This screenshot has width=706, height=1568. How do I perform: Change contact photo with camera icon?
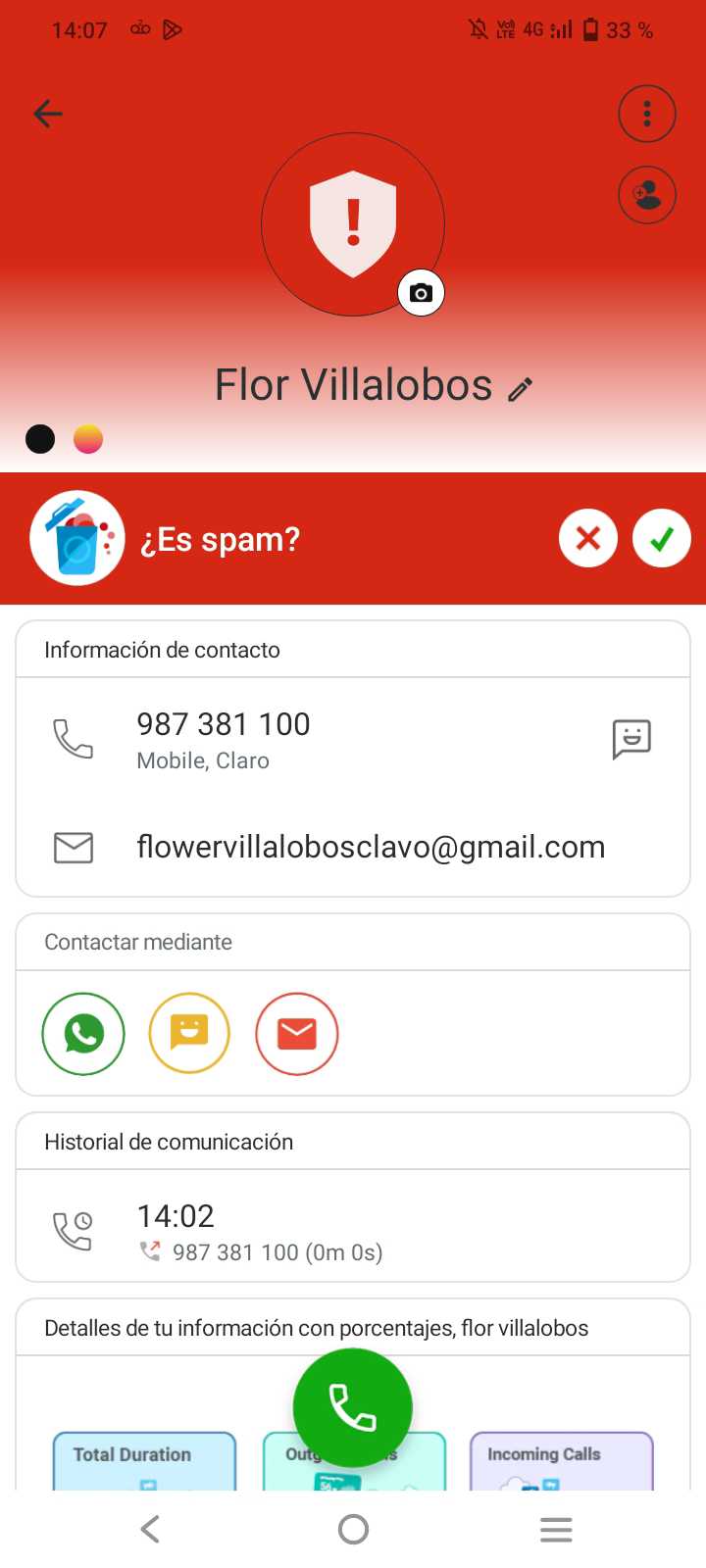(421, 292)
